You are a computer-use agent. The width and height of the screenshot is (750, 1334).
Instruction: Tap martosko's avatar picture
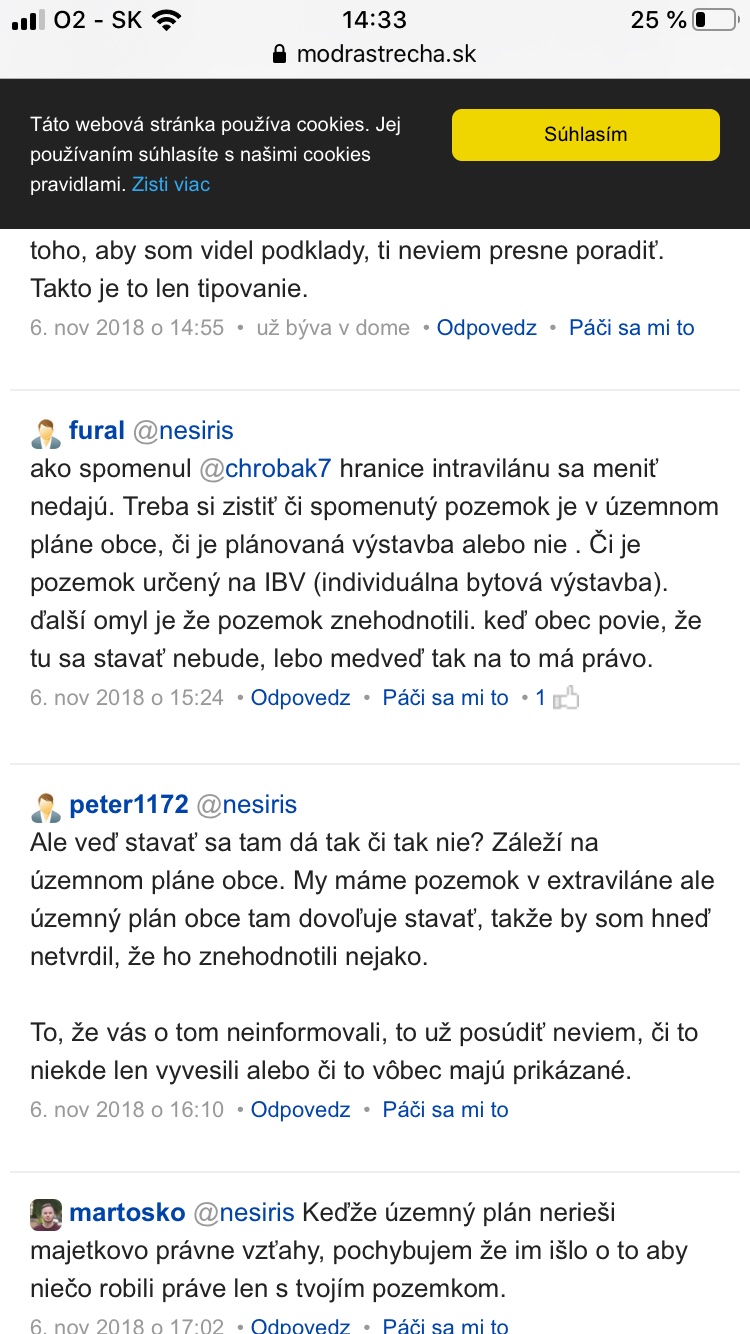(x=46, y=1214)
